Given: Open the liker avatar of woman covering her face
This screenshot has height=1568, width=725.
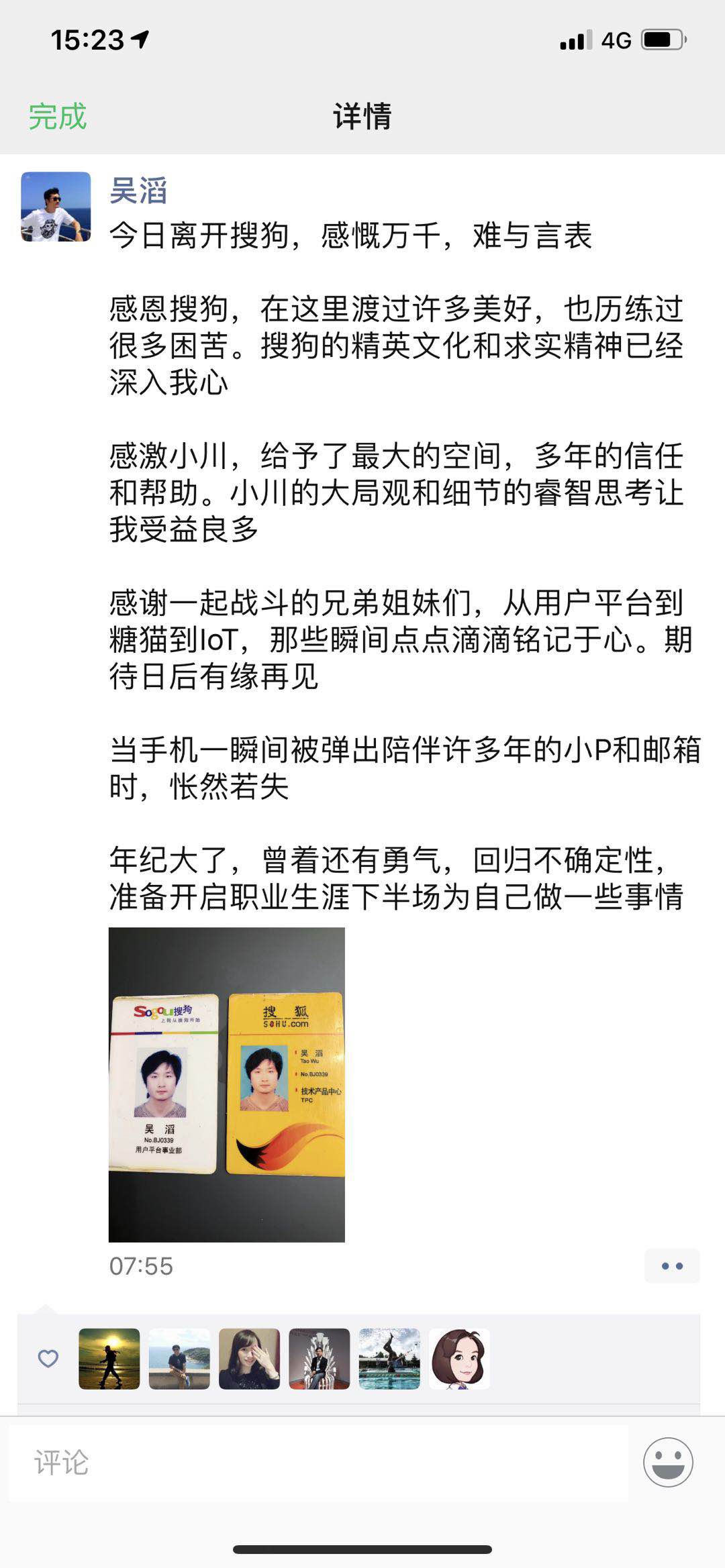Looking at the screenshot, I should pos(249,1359).
